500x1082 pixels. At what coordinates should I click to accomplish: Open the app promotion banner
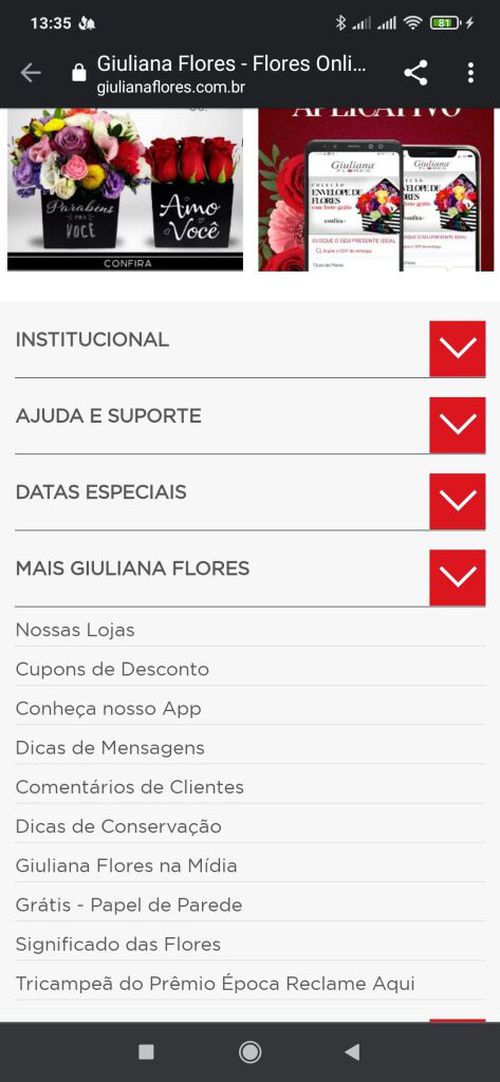tap(376, 190)
